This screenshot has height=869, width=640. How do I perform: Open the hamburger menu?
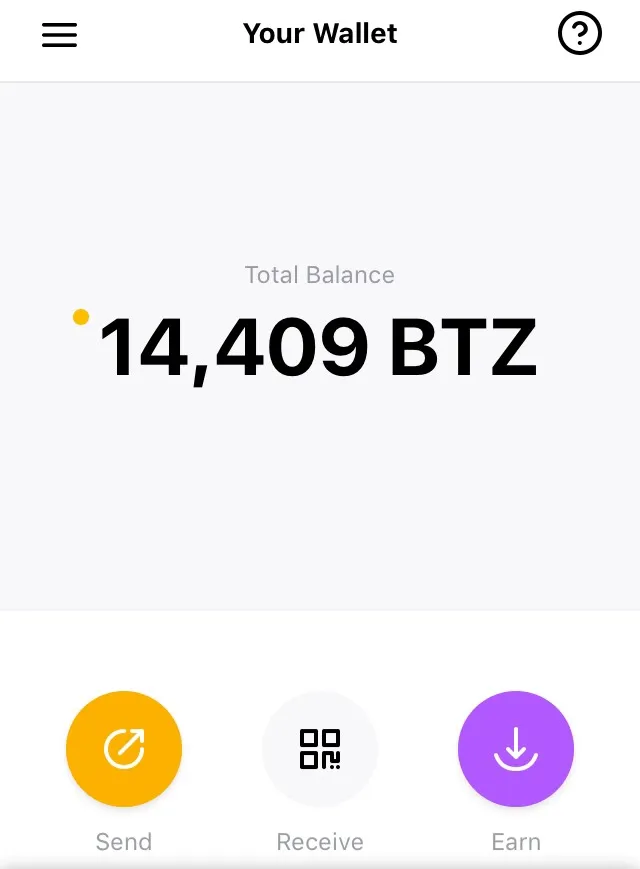pos(59,34)
